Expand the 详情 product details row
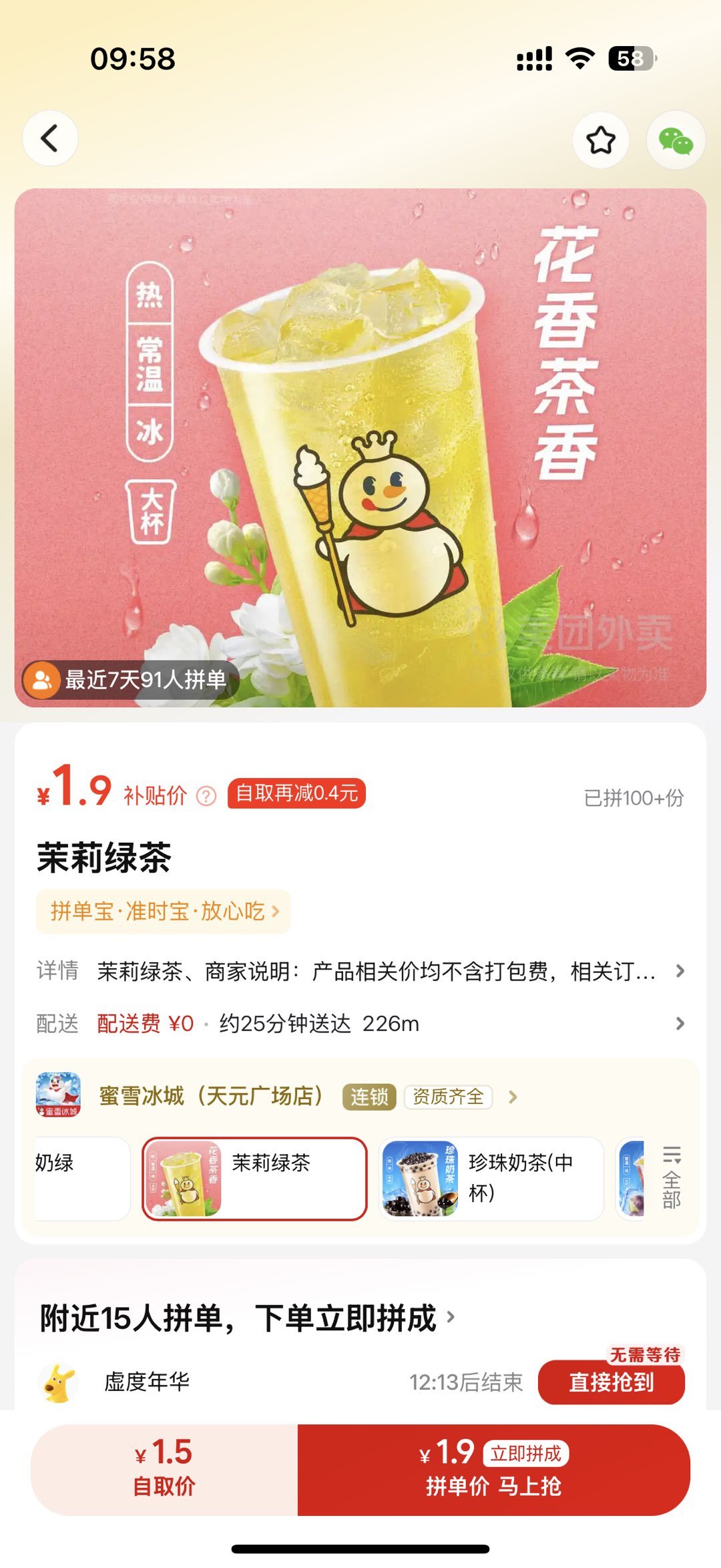 (360, 971)
